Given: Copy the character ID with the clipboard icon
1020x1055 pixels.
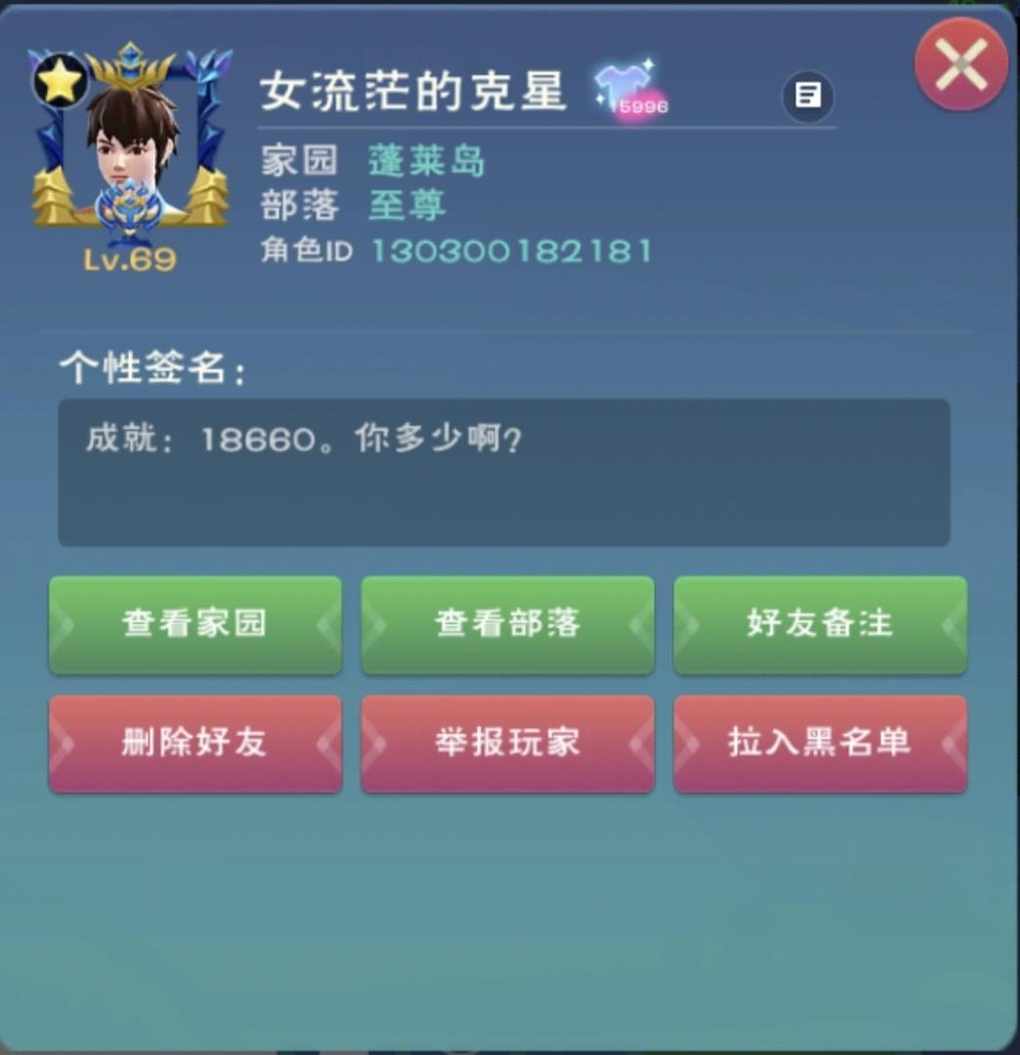Looking at the screenshot, I should [x=807, y=96].
